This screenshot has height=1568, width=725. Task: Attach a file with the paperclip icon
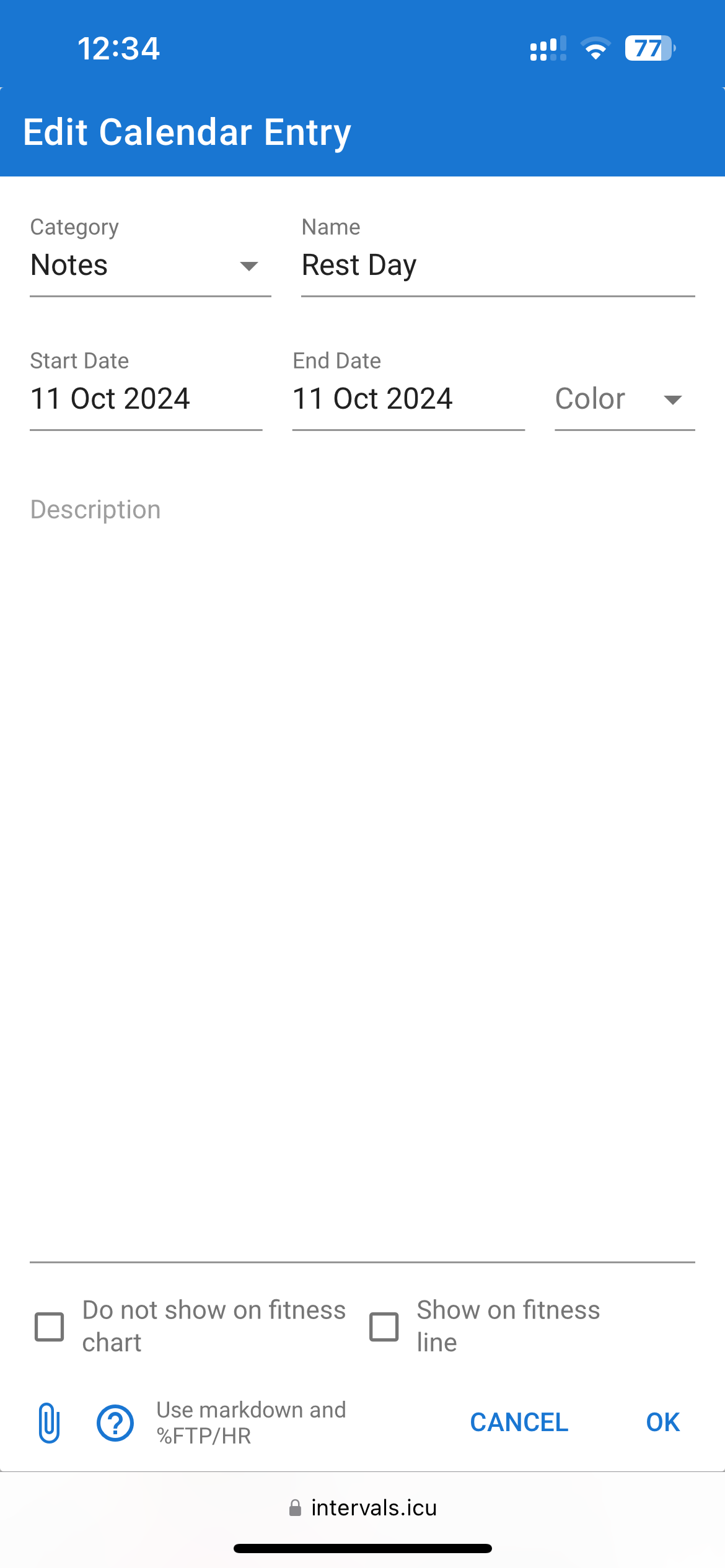click(49, 1422)
